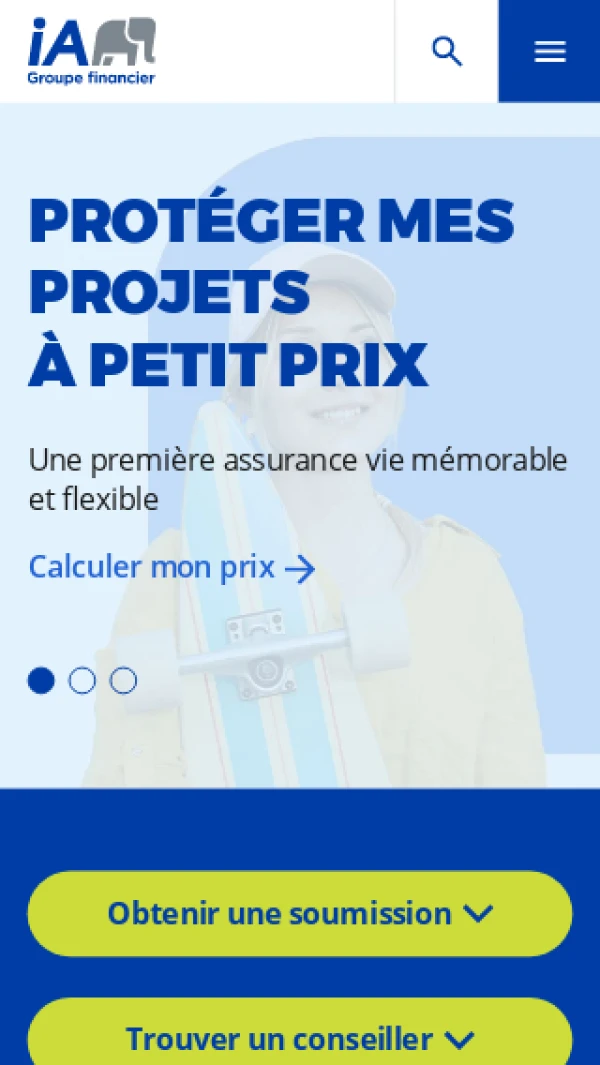Select the first carousel slide dot
Viewport: 600px width, 1065px height.
pos(41,681)
